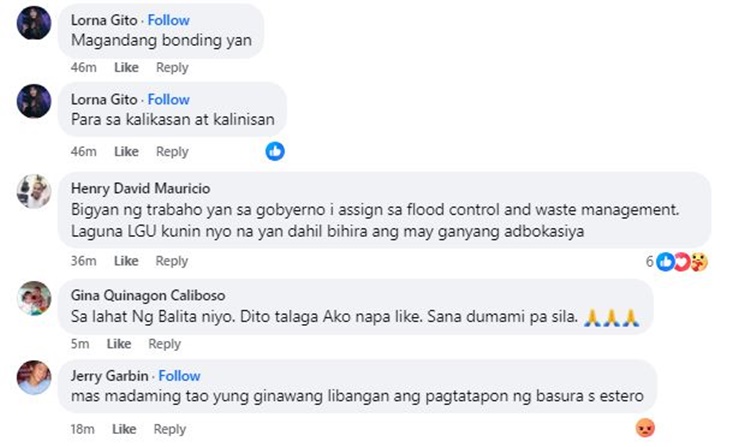
Task: View reactions on 'Para sa kalikasan' comment
Action: pyautogui.click(x=275, y=151)
